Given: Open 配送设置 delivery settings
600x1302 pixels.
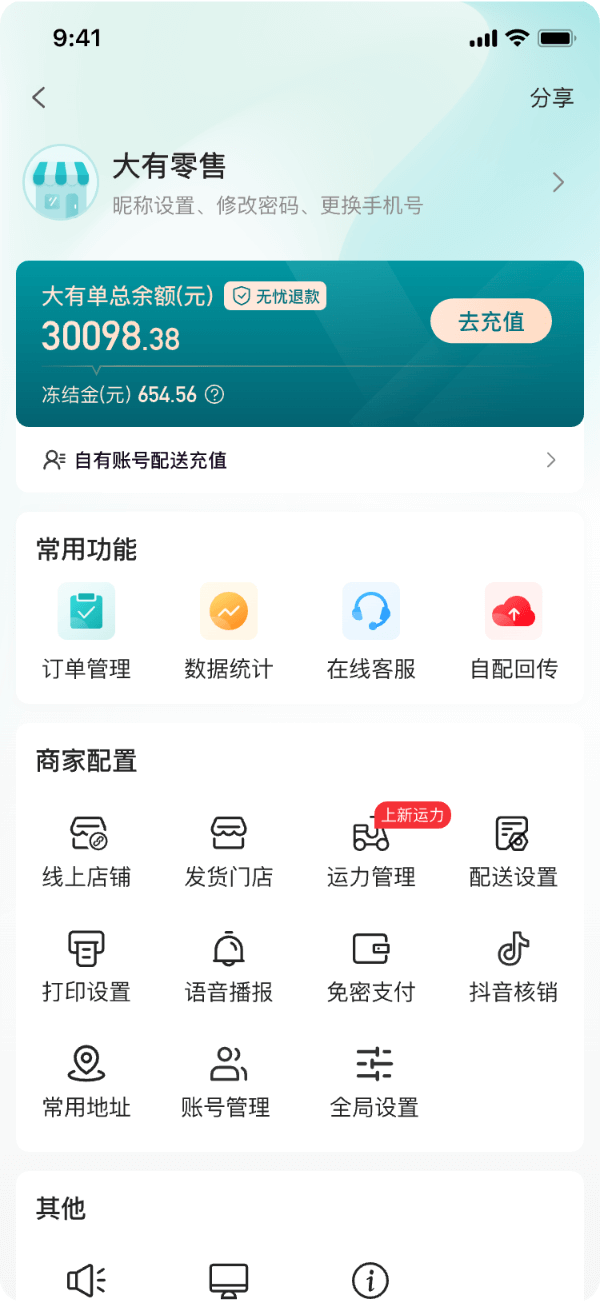Looking at the screenshot, I should [513, 850].
